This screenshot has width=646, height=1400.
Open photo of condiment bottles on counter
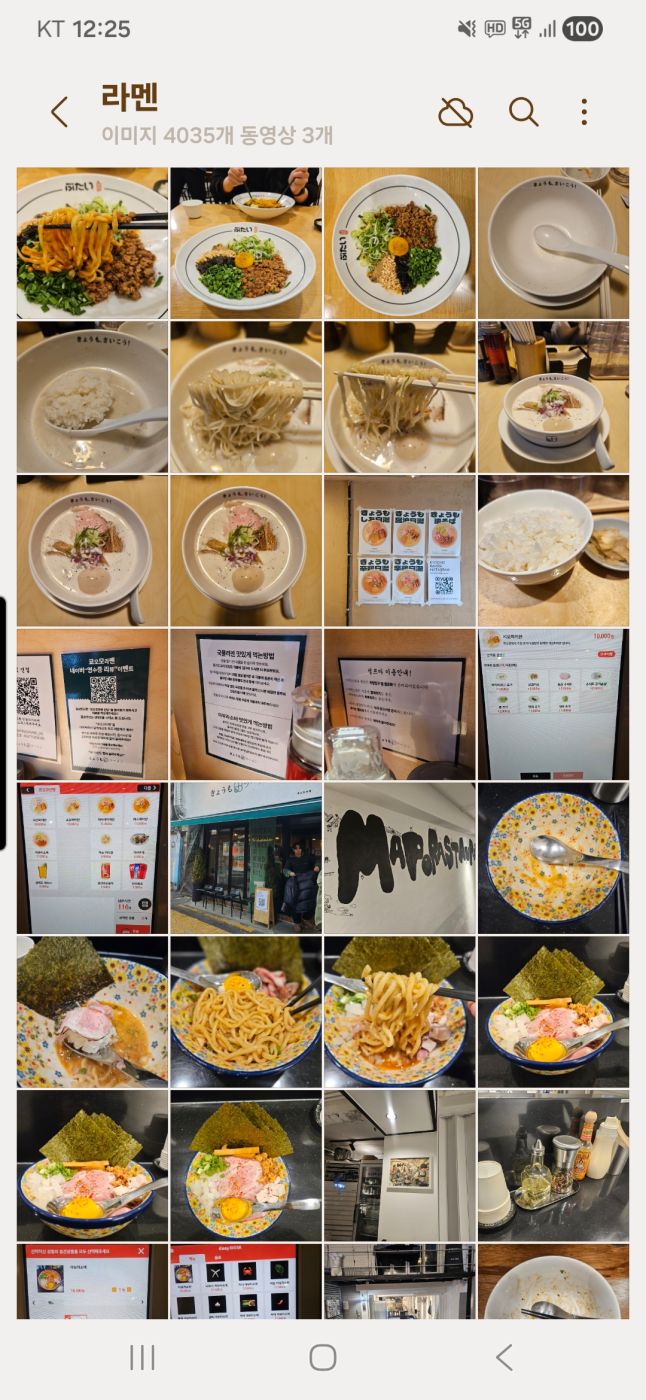553,1165
